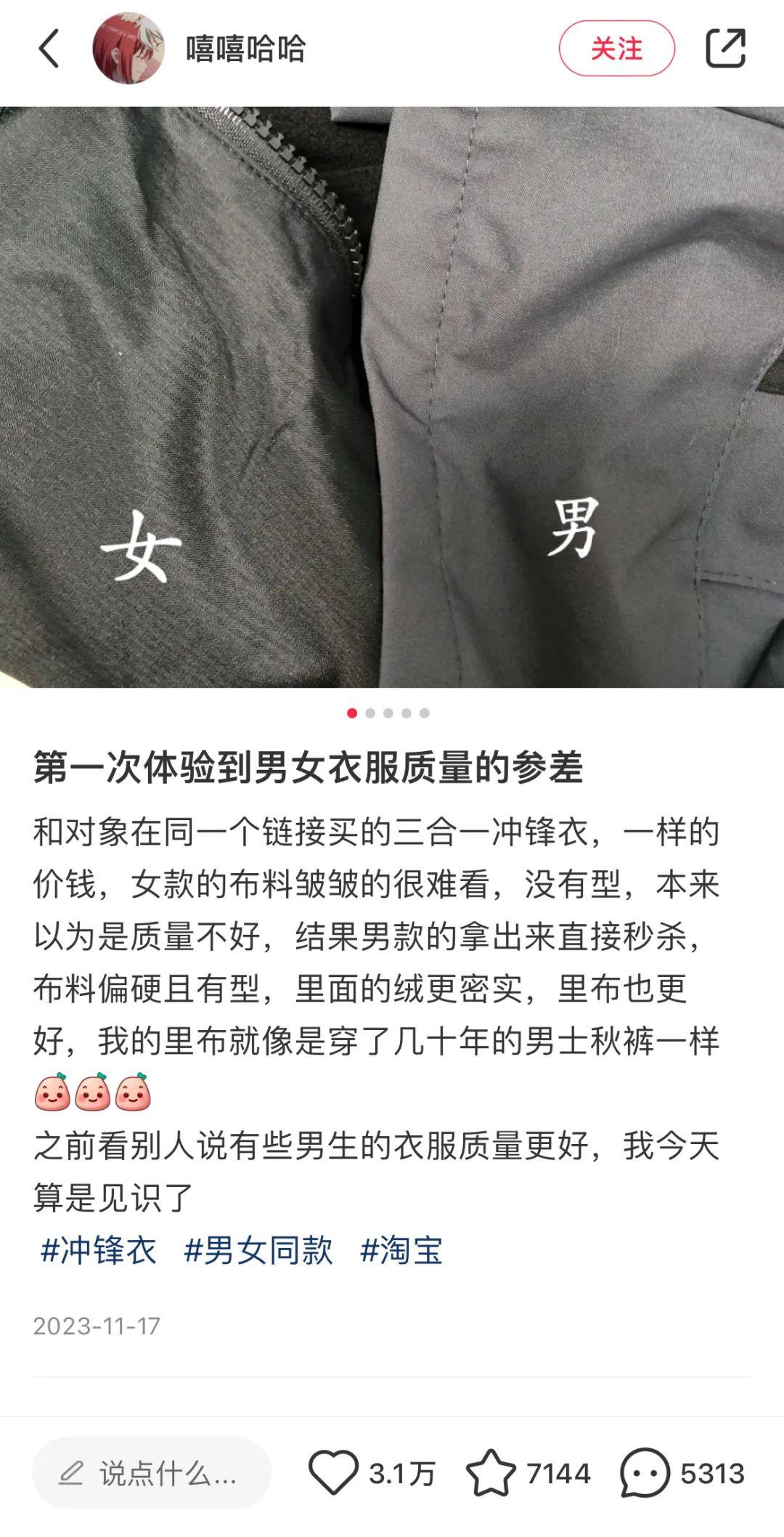The width and height of the screenshot is (784, 1537).
Task: Go back using the top-left arrow
Action: (49, 49)
